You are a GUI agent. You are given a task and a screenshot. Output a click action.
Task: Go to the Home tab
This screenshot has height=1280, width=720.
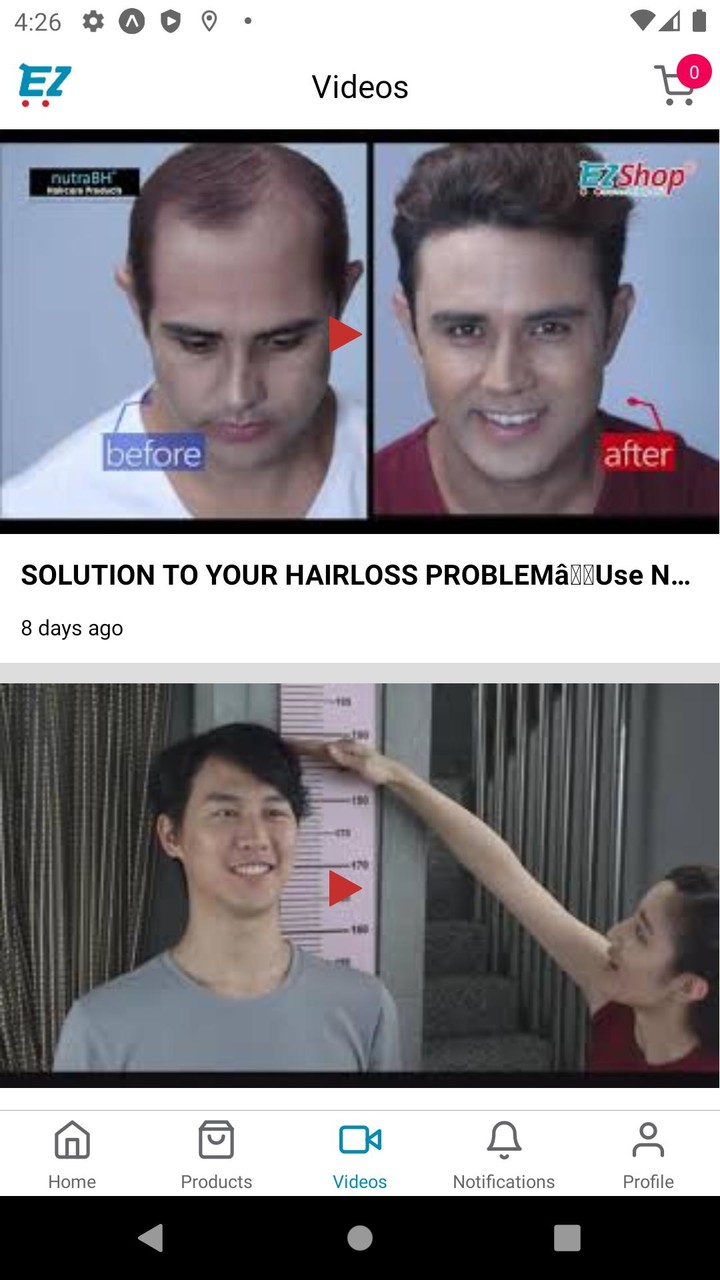coord(72,1154)
